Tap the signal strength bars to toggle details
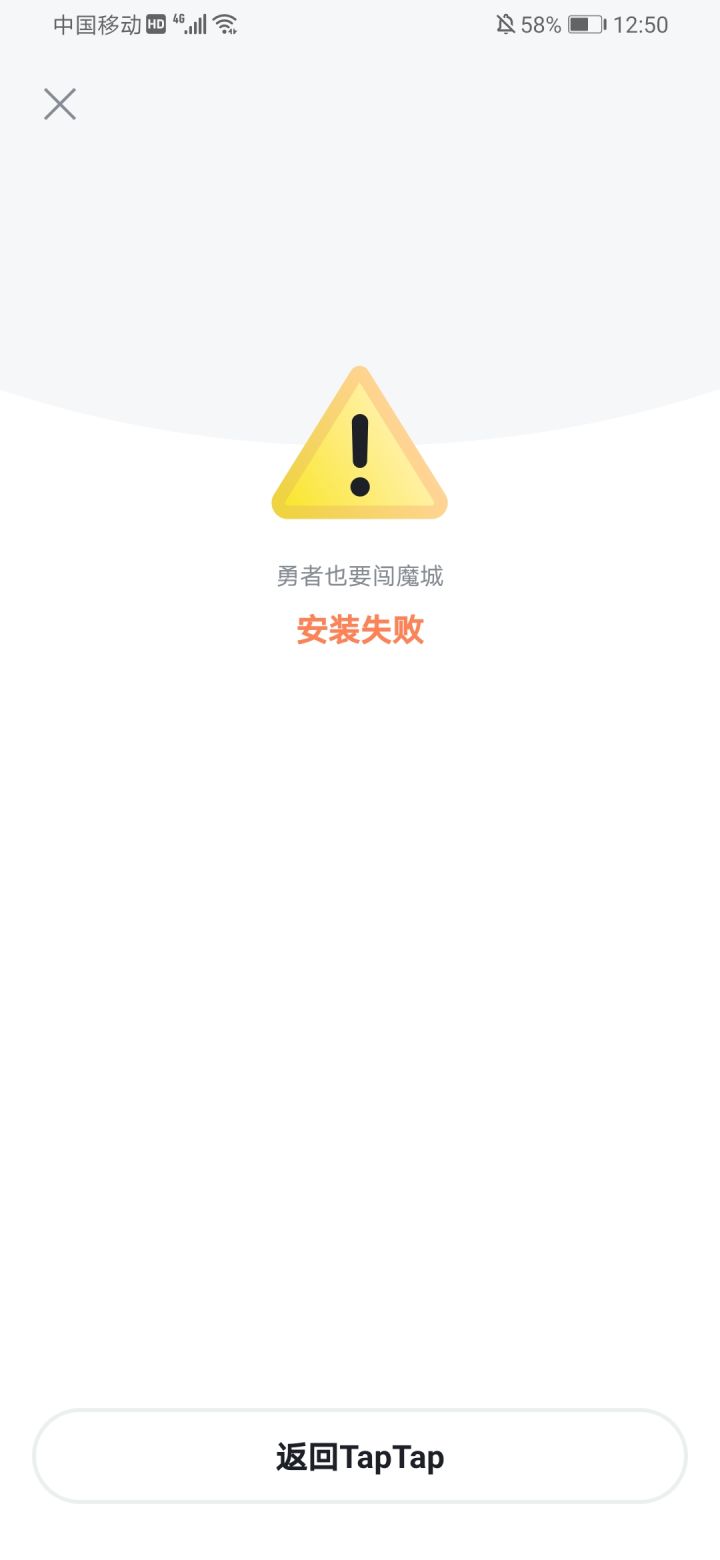The height and width of the screenshot is (1560, 720). click(x=192, y=24)
